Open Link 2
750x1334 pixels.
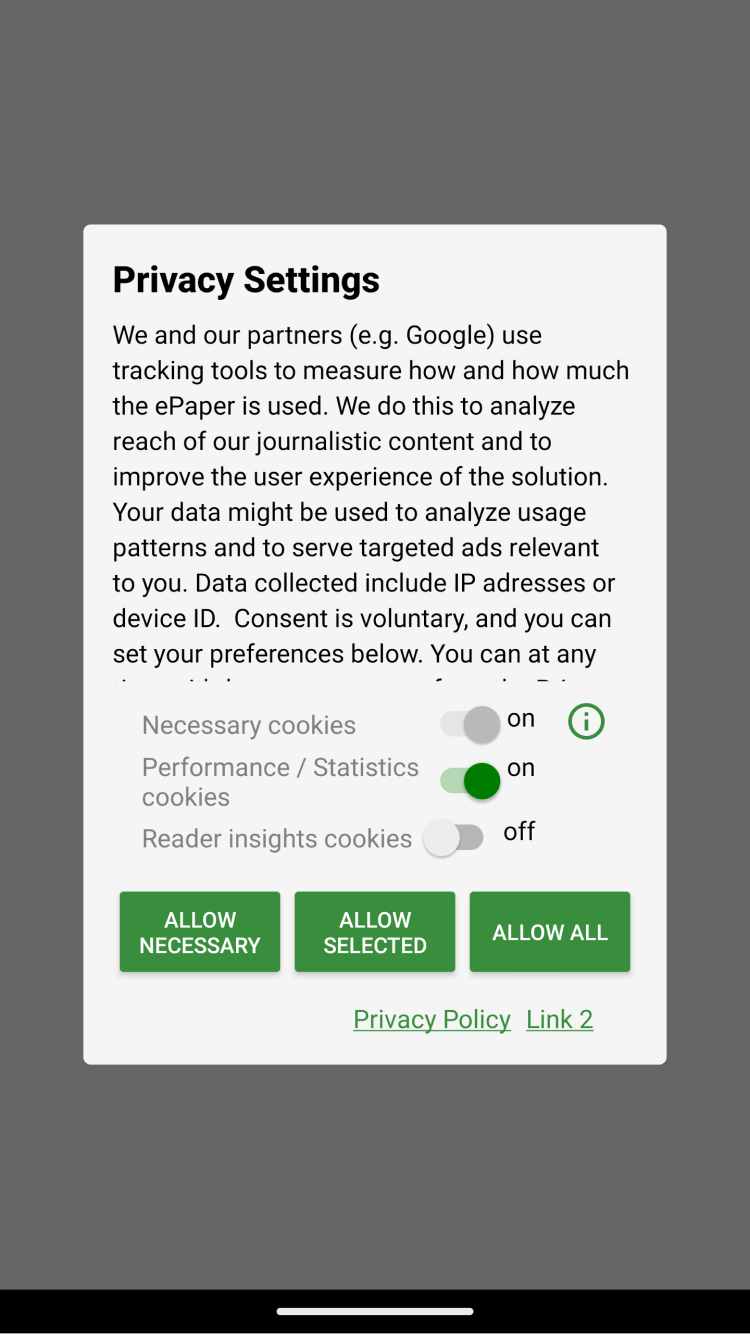pos(560,1019)
